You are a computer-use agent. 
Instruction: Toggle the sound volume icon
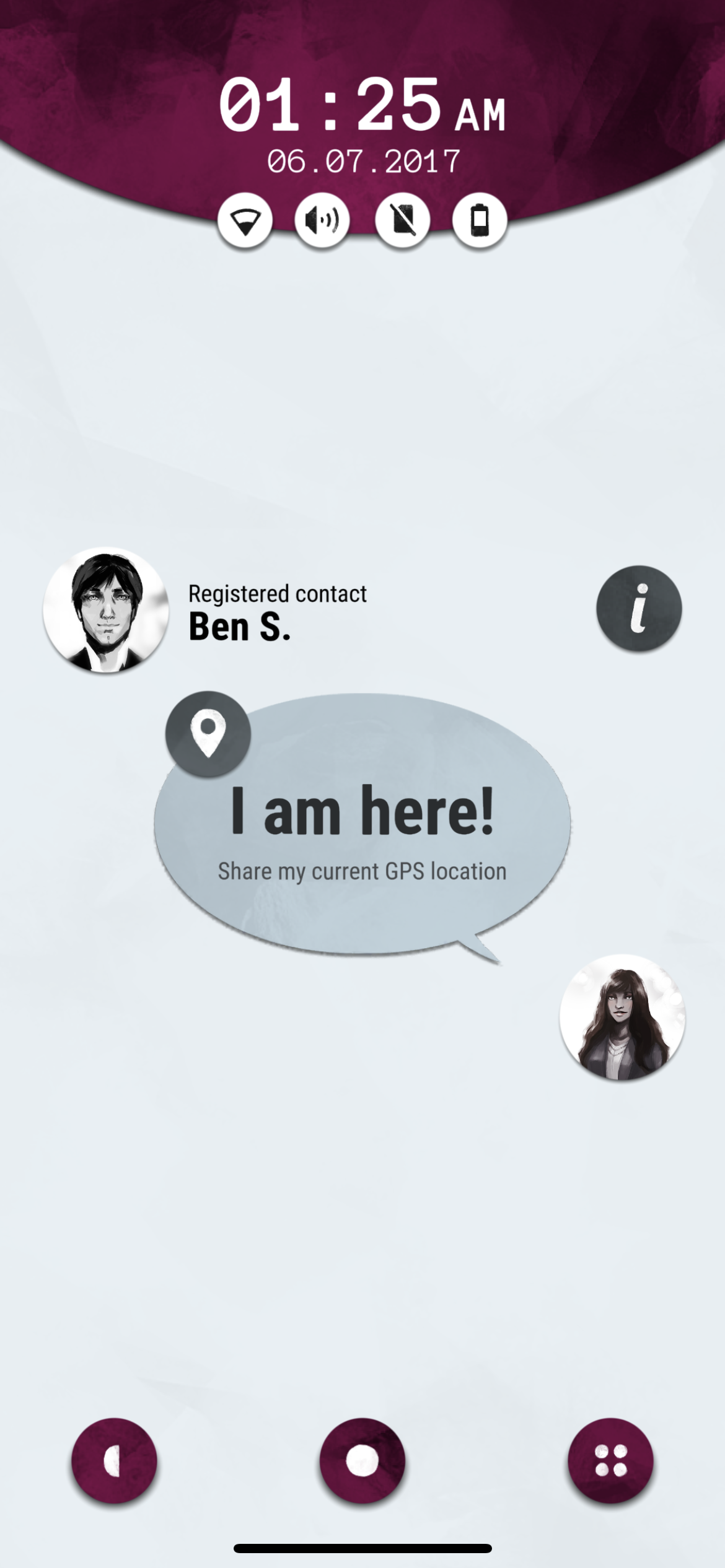click(x=322, y=220)
